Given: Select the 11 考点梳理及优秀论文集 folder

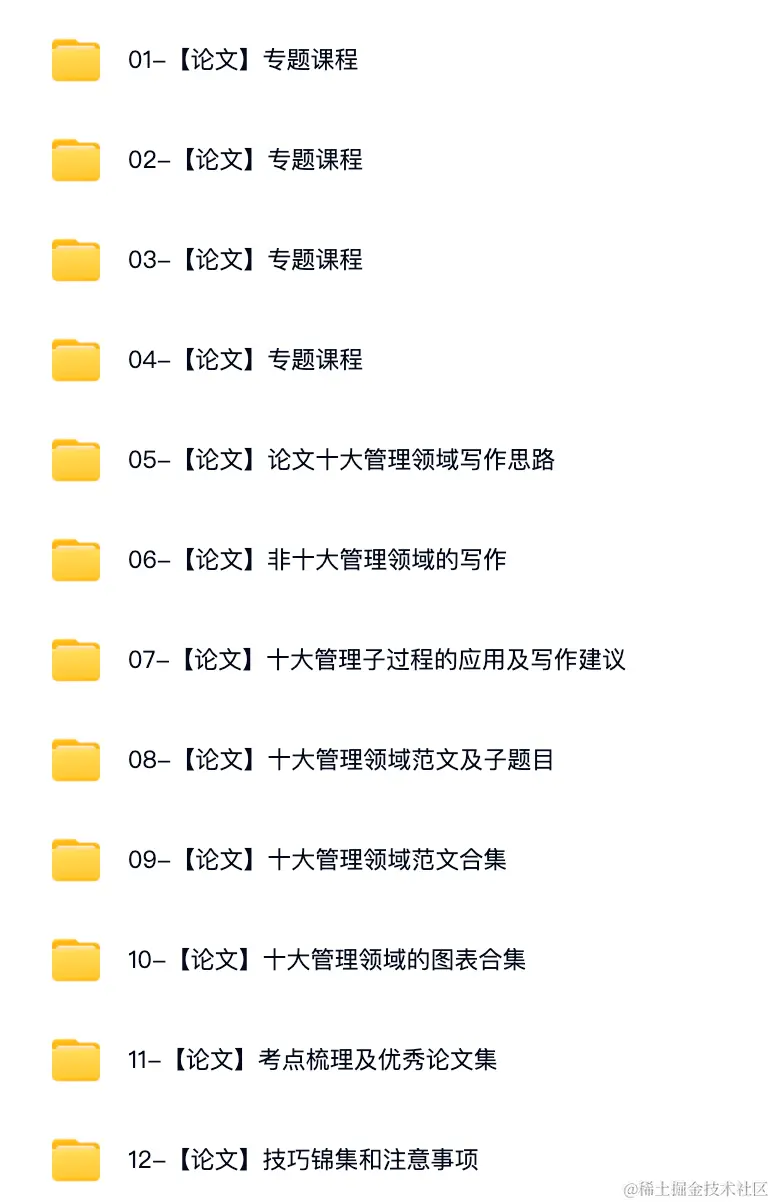Looking at the screenshot, I should click(312, 1060).
